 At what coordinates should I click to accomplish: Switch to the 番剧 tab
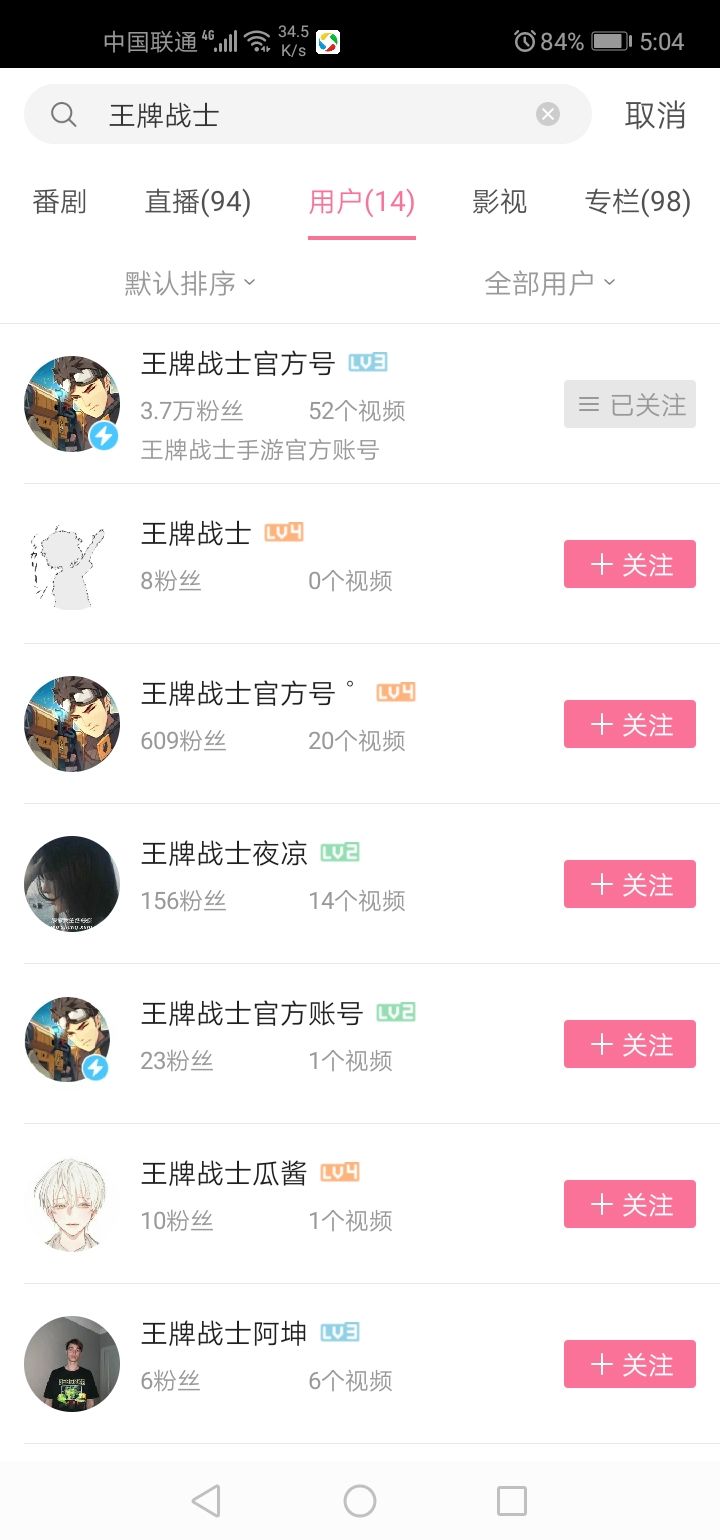pos(60,202)
